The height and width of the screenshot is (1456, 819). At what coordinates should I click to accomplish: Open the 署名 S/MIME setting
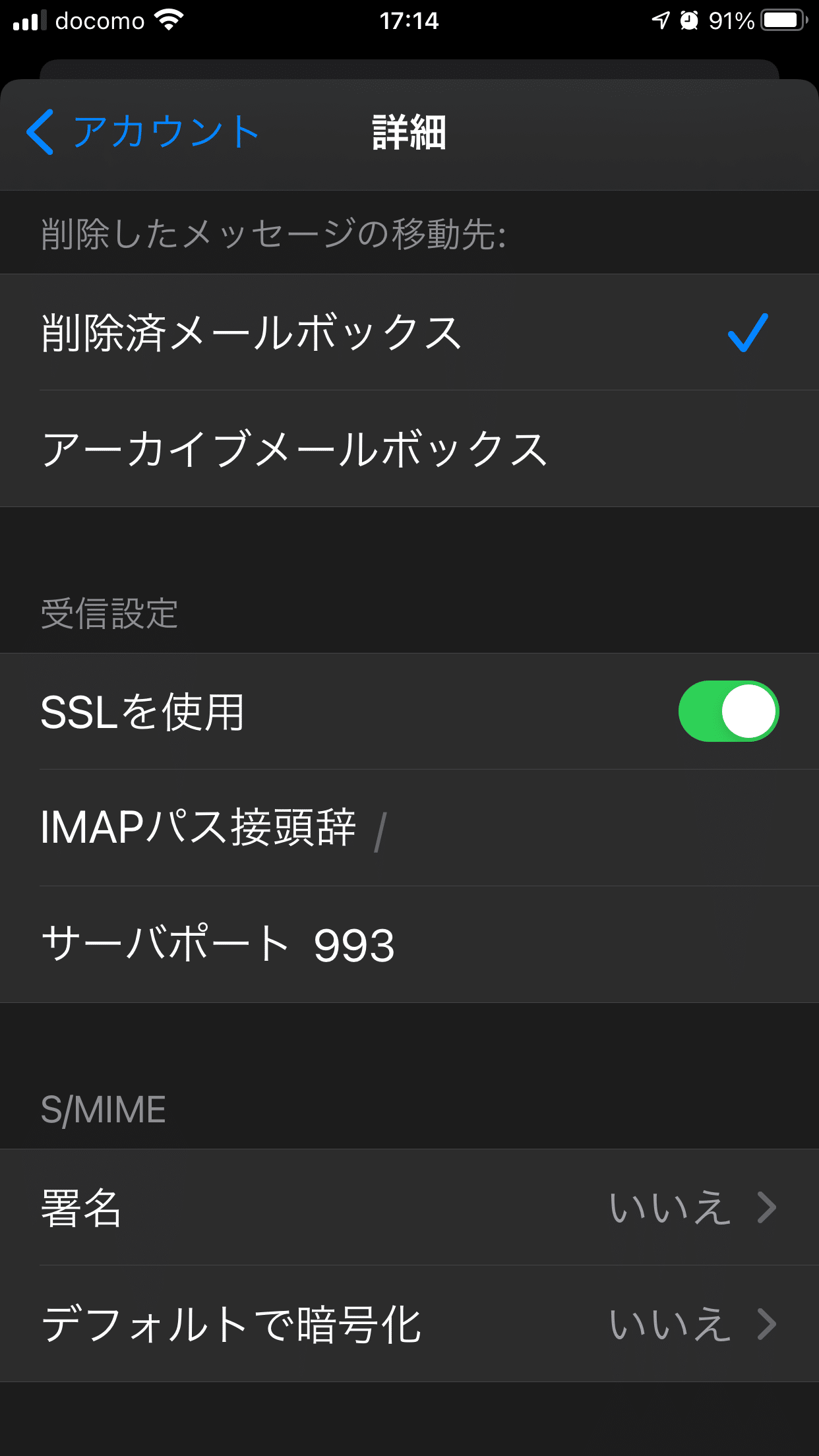click(x=264, y=1208)
